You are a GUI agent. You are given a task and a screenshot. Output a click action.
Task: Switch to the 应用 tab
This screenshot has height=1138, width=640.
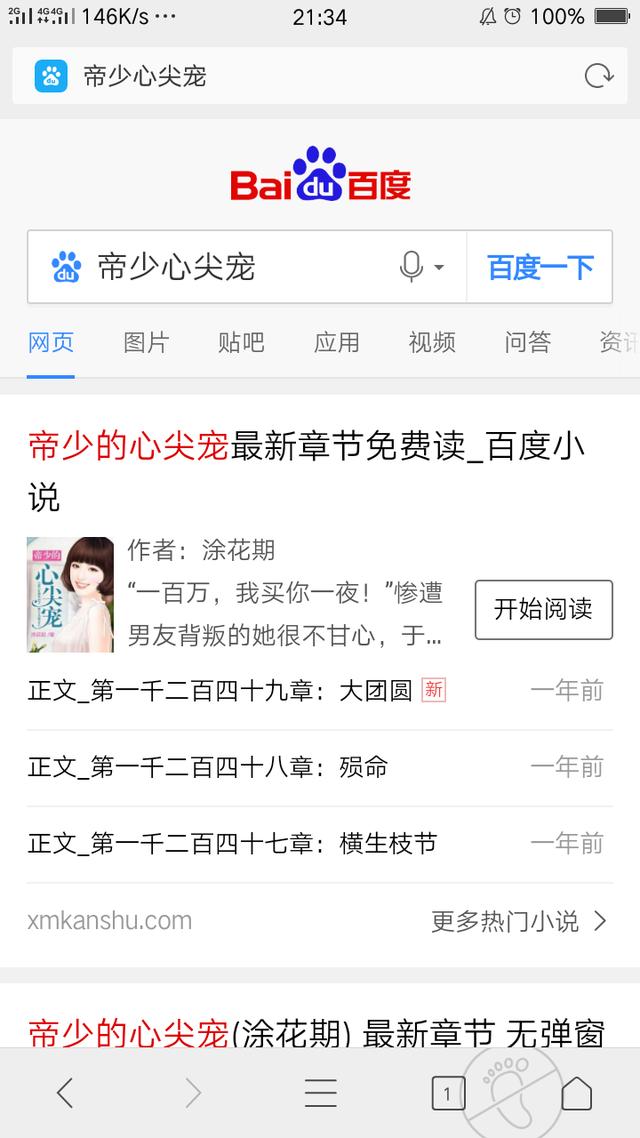336,342
